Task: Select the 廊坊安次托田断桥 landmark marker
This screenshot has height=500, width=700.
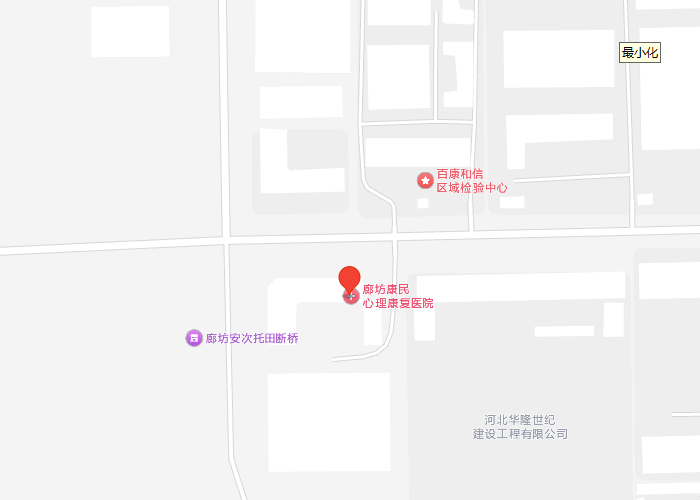Action: pos(194,338)
